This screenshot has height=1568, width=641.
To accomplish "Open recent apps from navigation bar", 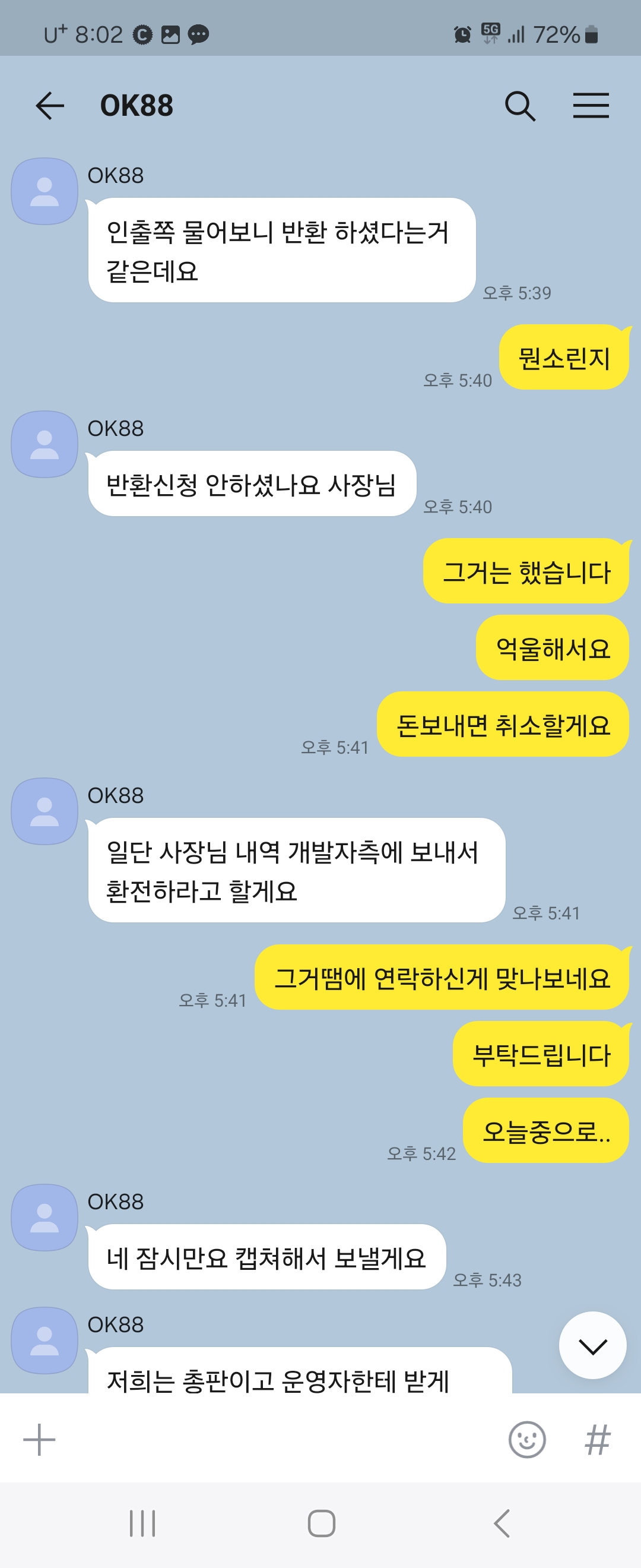I will pos(142,1523).
